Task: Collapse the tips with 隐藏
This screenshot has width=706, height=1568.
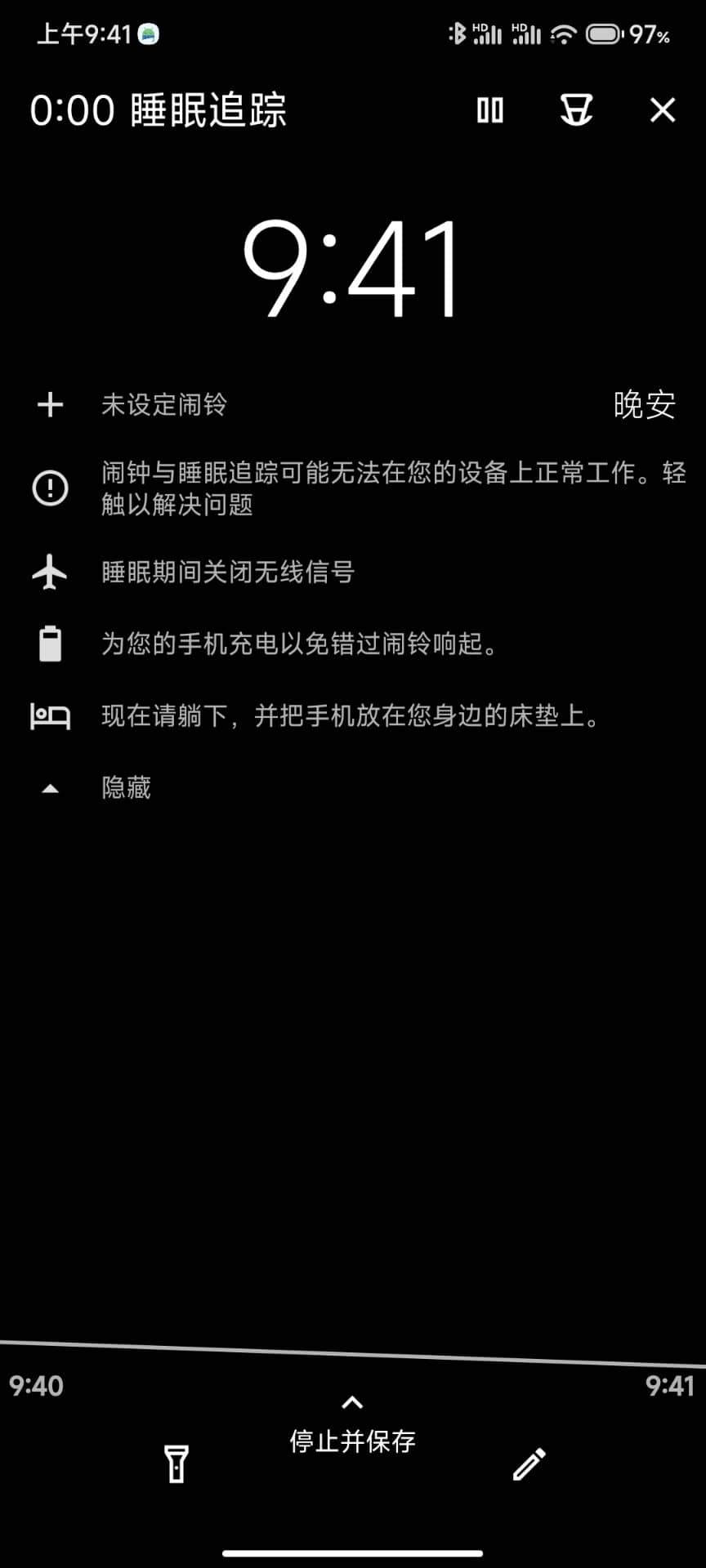Action: pos(126,788)
